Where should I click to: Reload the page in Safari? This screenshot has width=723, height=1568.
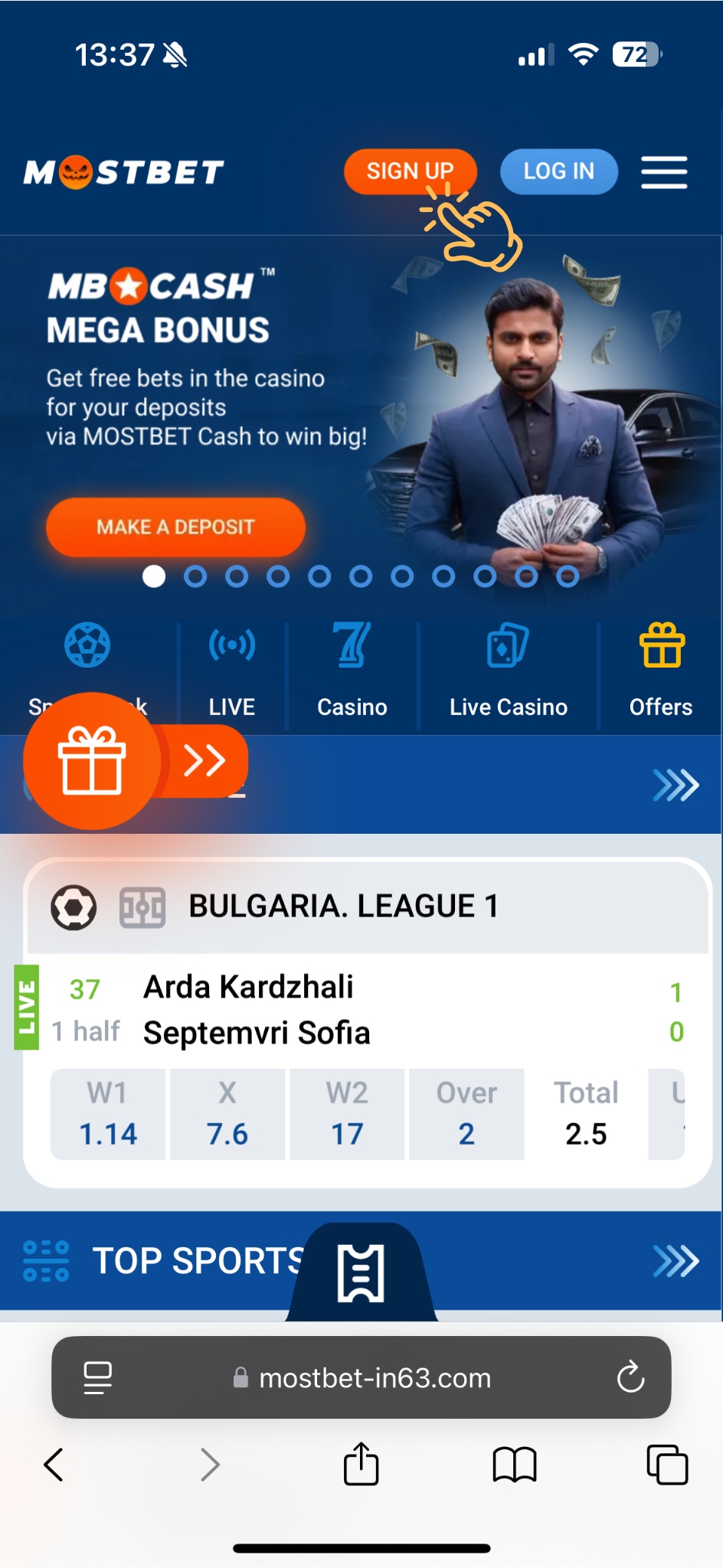click(630, 1377)
